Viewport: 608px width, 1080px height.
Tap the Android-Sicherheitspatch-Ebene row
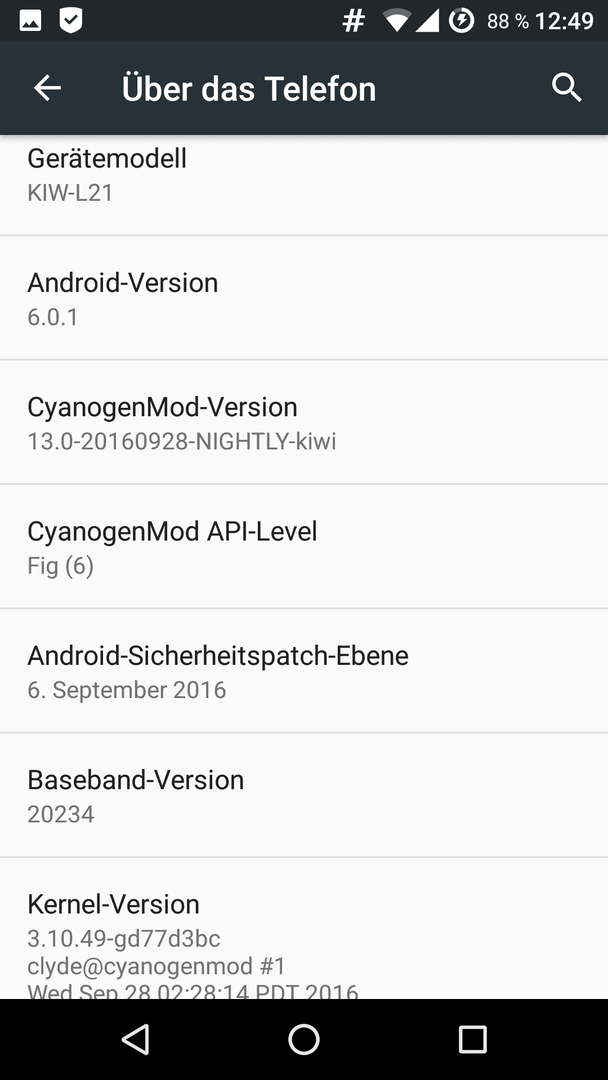tap(304, 670)
